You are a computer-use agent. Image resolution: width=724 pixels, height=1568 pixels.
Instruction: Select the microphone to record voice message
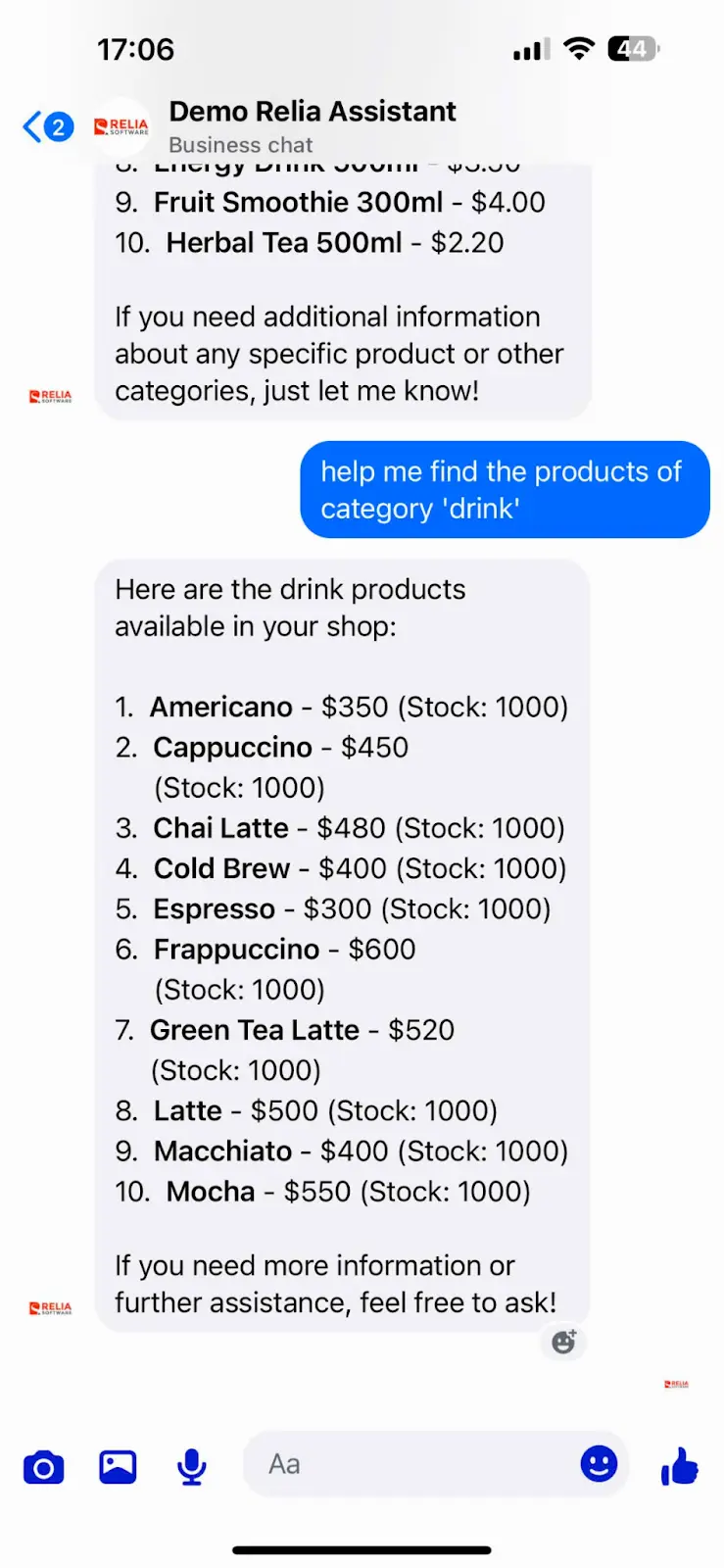coord(191,1465)
